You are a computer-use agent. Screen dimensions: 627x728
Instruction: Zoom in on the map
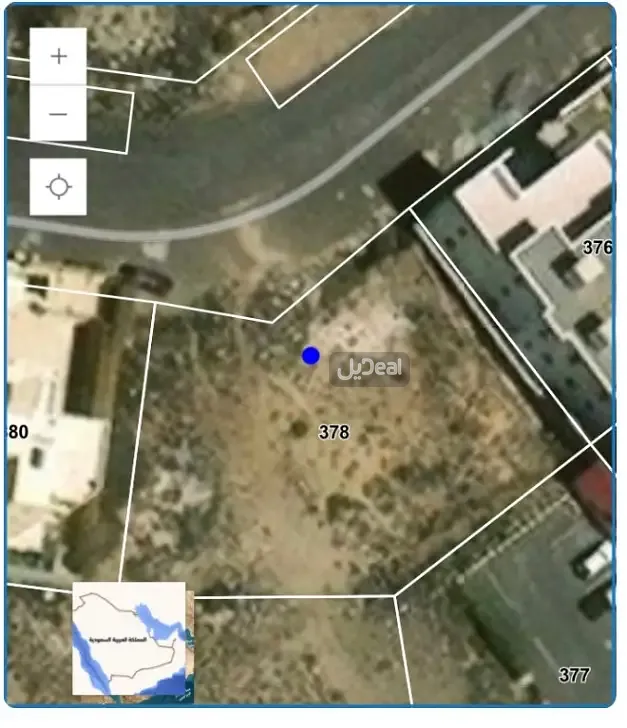click(x=58, y=56)
